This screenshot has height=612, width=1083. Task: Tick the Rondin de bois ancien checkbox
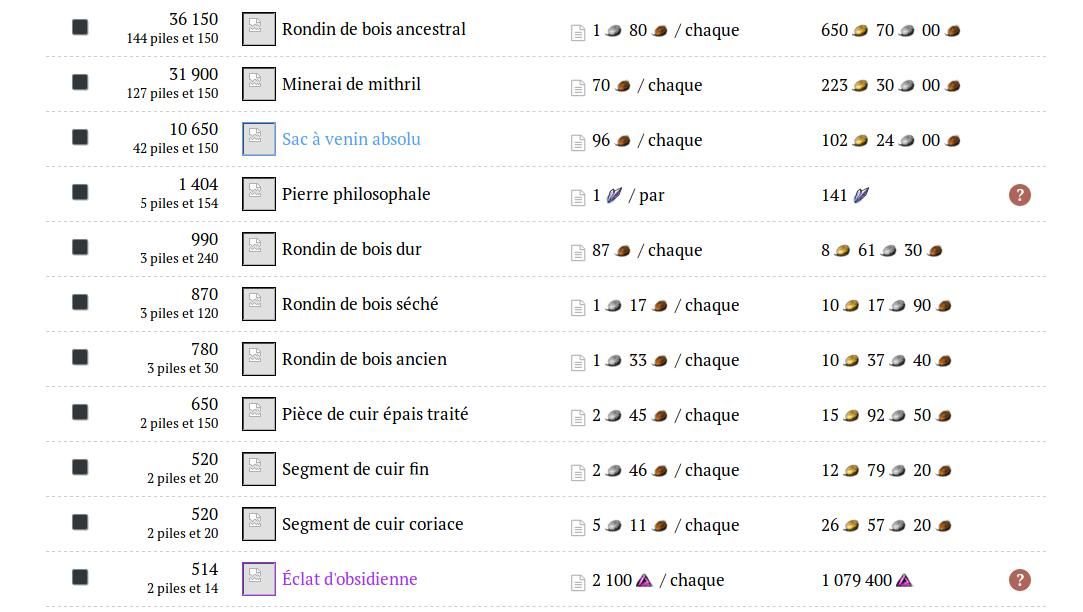pos(80,357)
